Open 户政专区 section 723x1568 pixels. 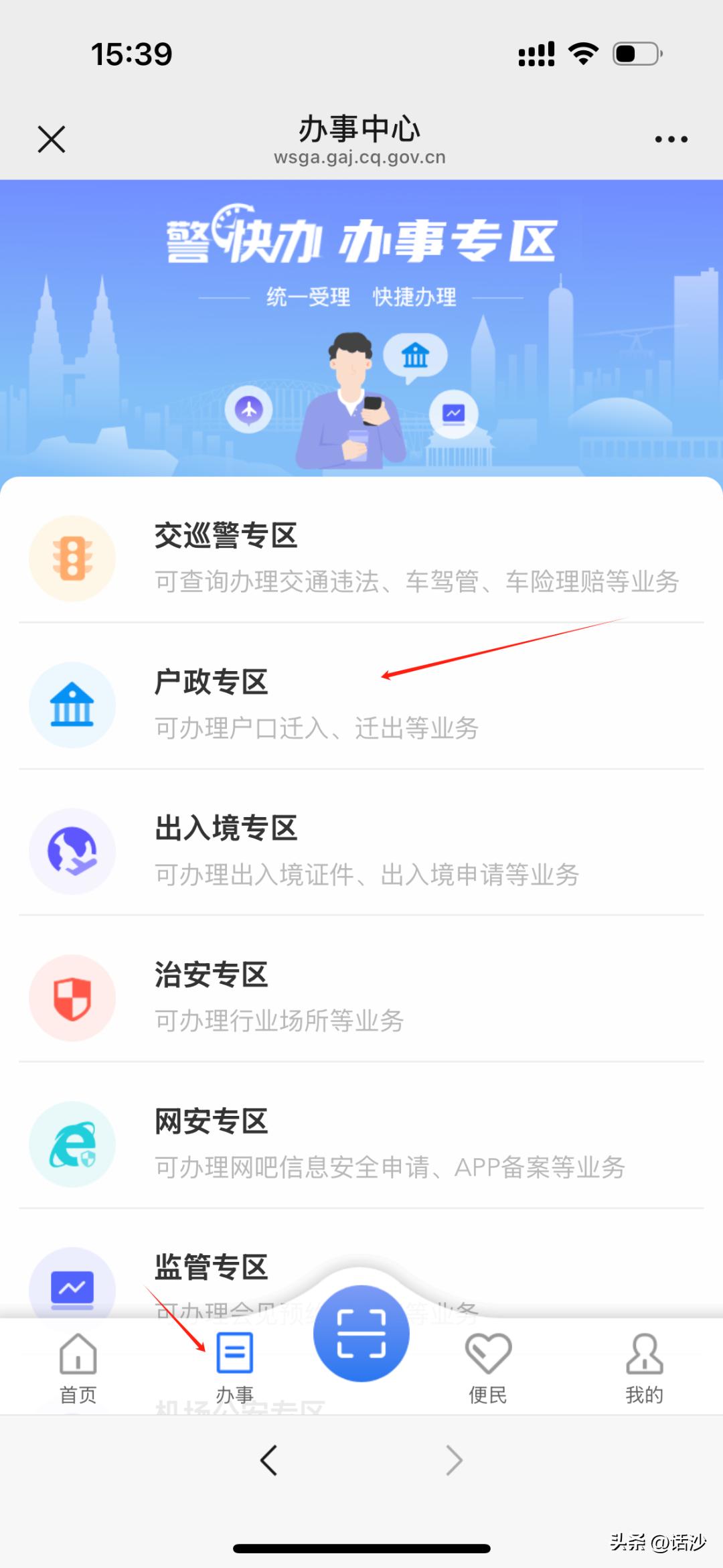coord(361,704)
